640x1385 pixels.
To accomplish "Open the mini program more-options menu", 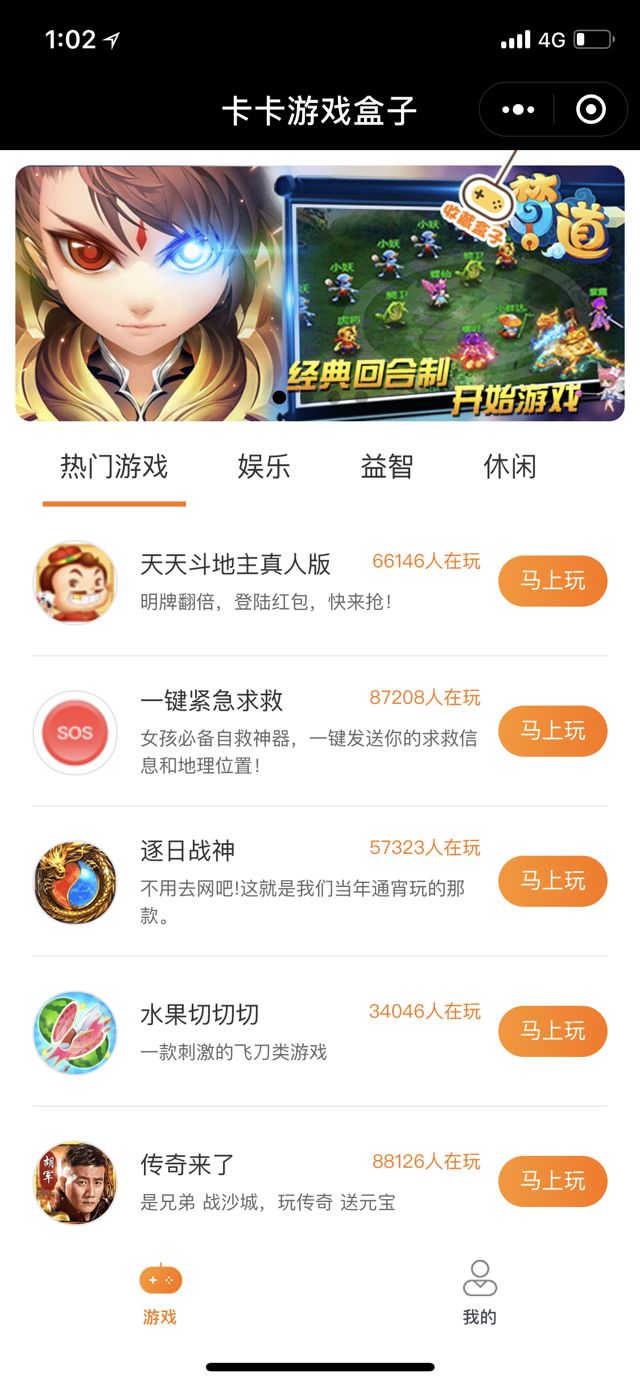I will pyautogui.click(x=518, y=110).
